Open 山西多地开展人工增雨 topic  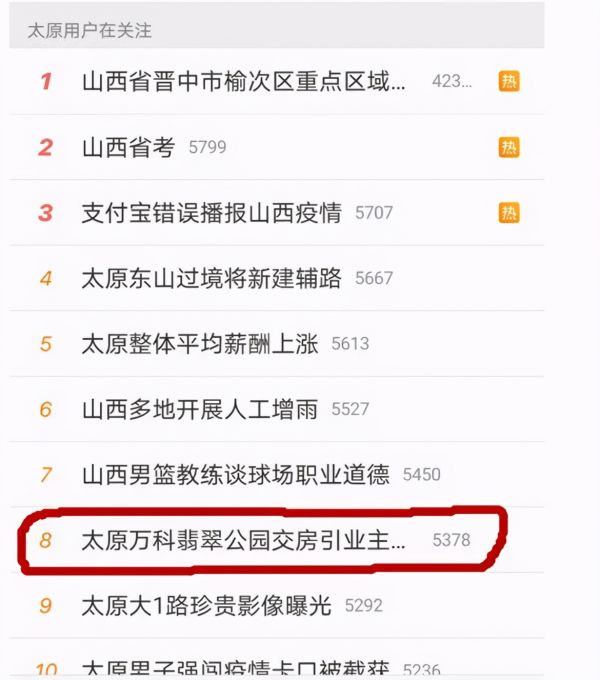coord(199,409)
